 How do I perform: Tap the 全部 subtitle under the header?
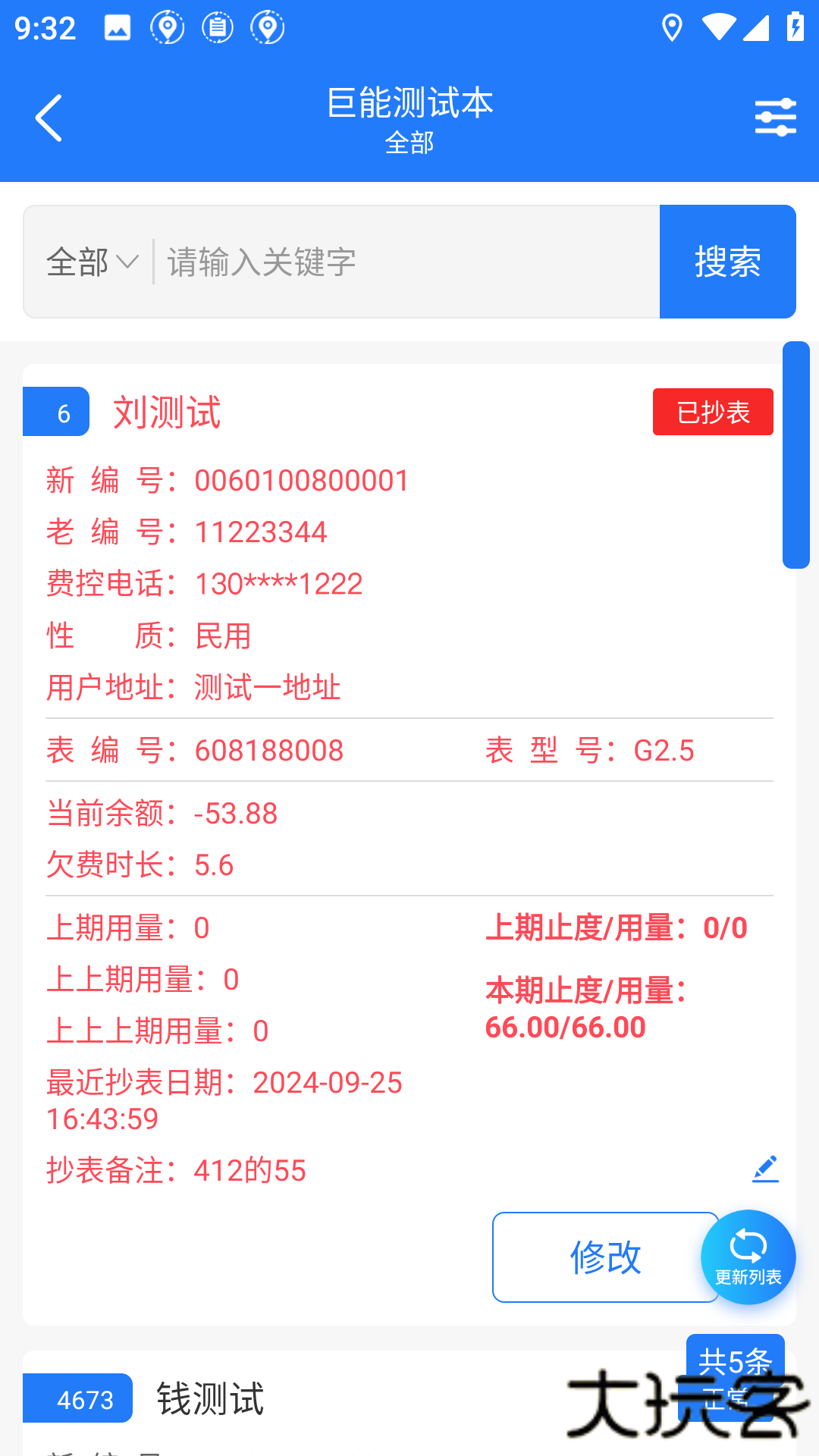(409, 143)
